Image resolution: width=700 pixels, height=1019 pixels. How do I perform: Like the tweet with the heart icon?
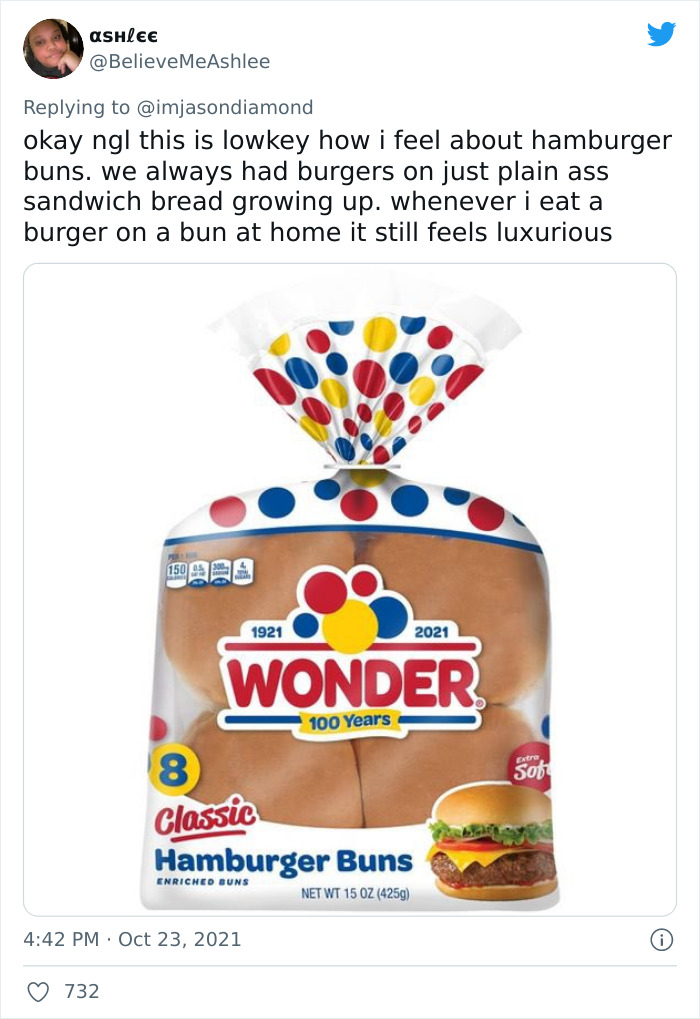coord(37,991)
